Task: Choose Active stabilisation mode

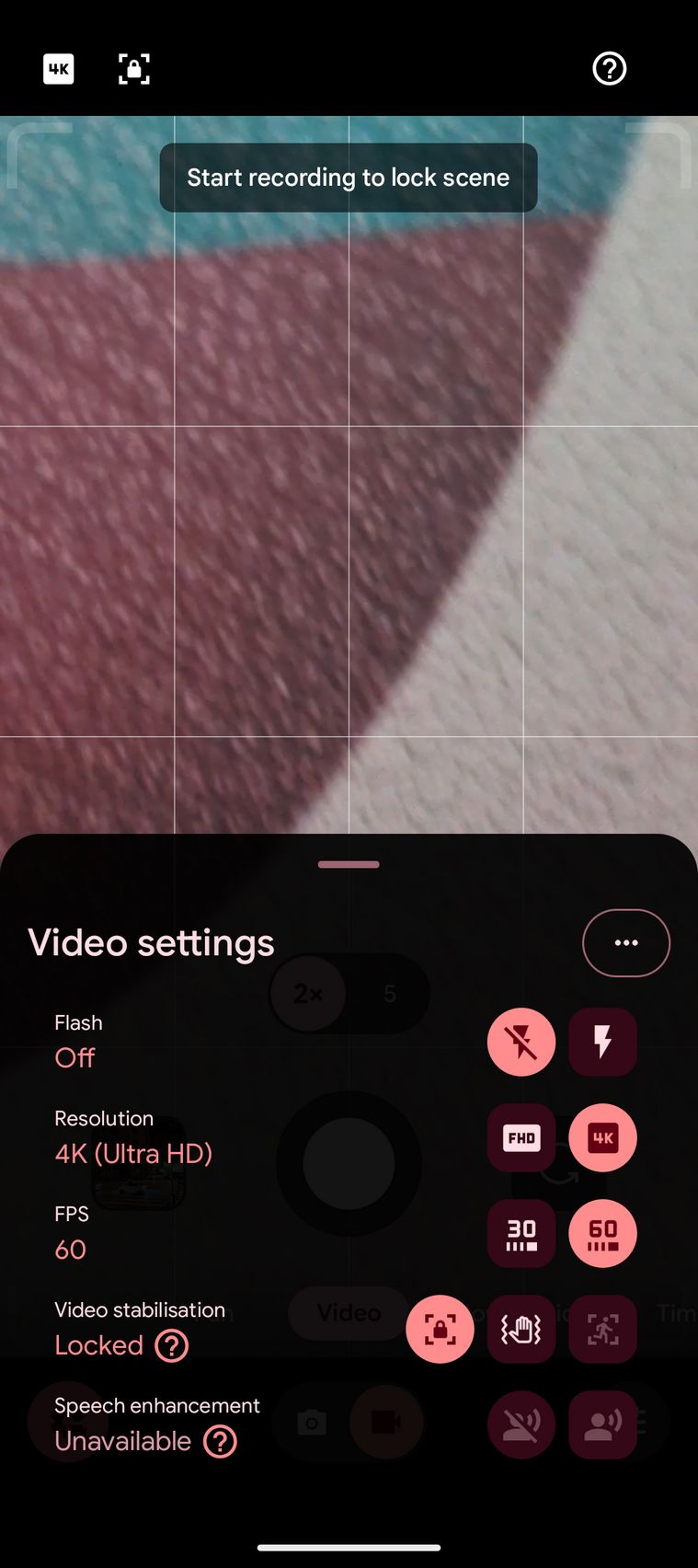Action: coord(602,1329)
